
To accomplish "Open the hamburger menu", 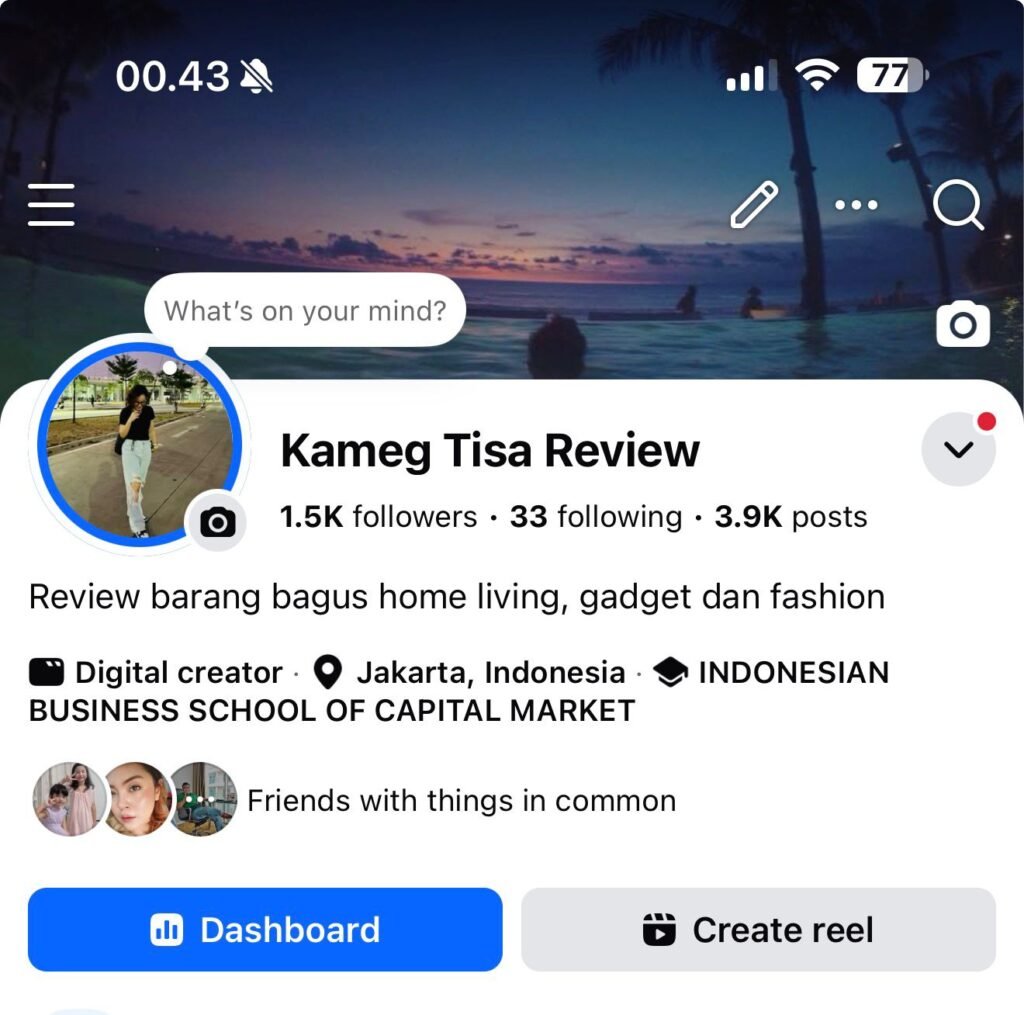I will [x=51, y=205].
